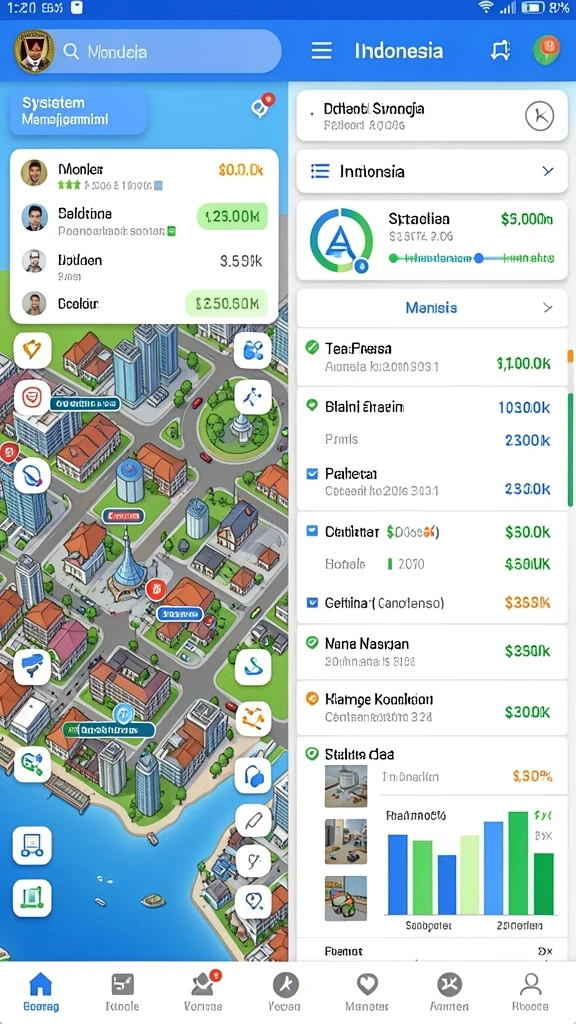Image resolution: width=576 pixels, height=1024 pixels.
Task: Switch to the Rtoode profile tab
Action: point(530,991)
